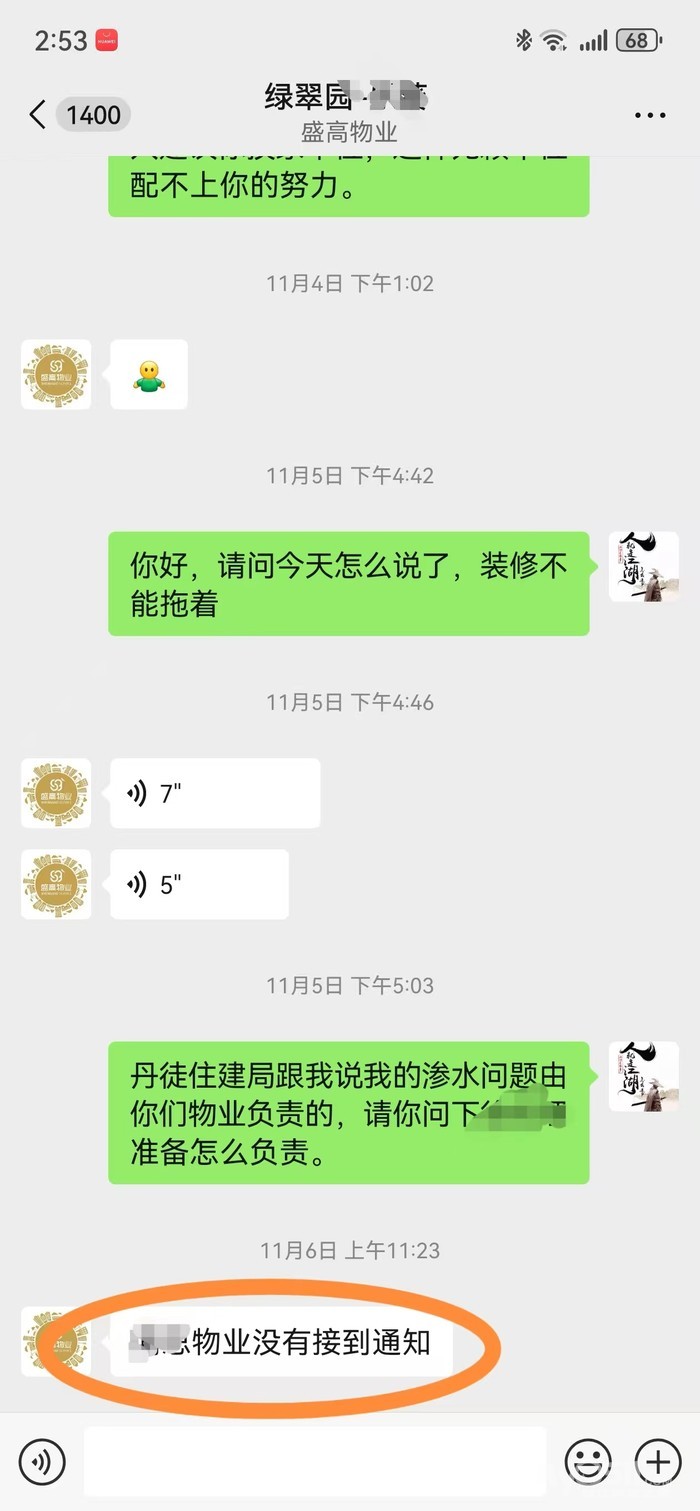This screenshot has height=1511, width=700.
Task: Switch to voice input mode
Action: pyautogui.click(x=42, y=1462)
